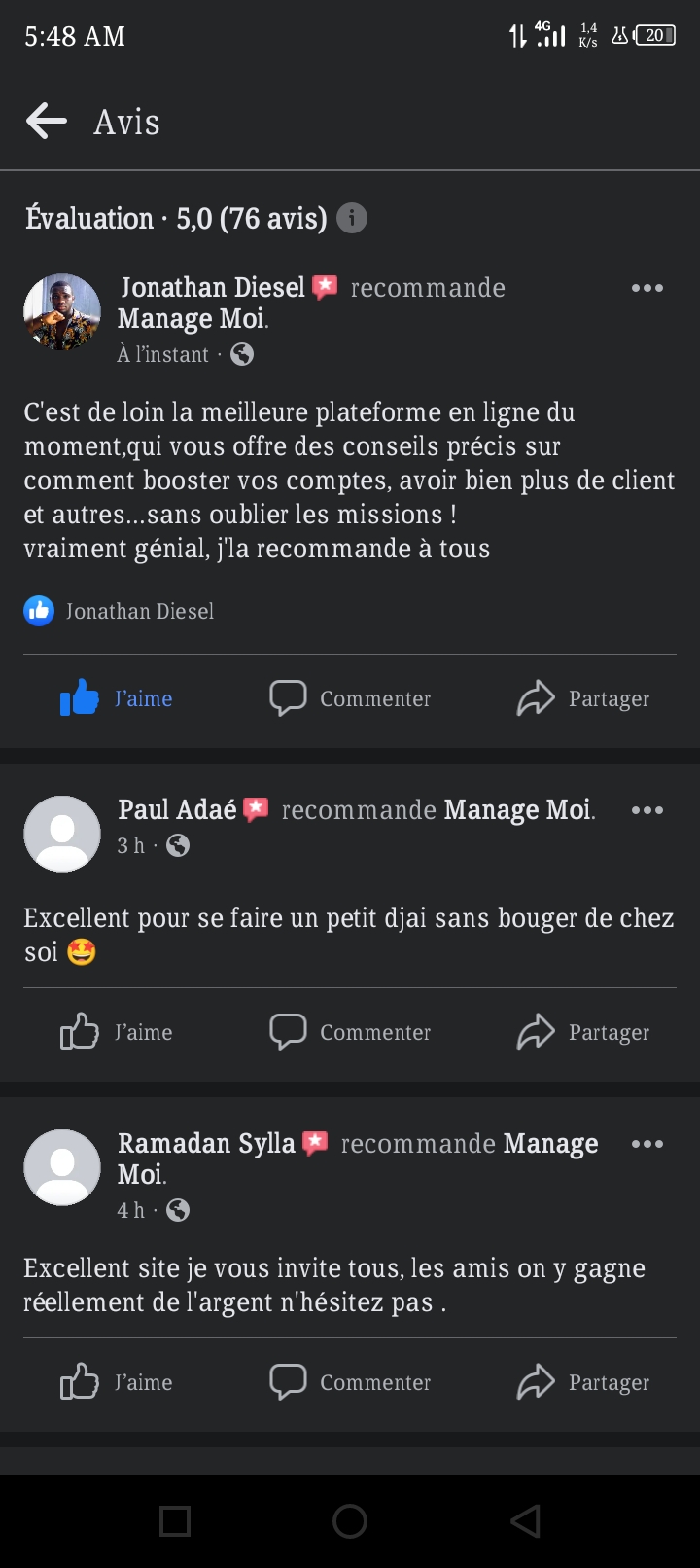The width and height of the screenshot is (700, 1568).
Task: Like Paul Adaé's review
Action: point(117,1032)
